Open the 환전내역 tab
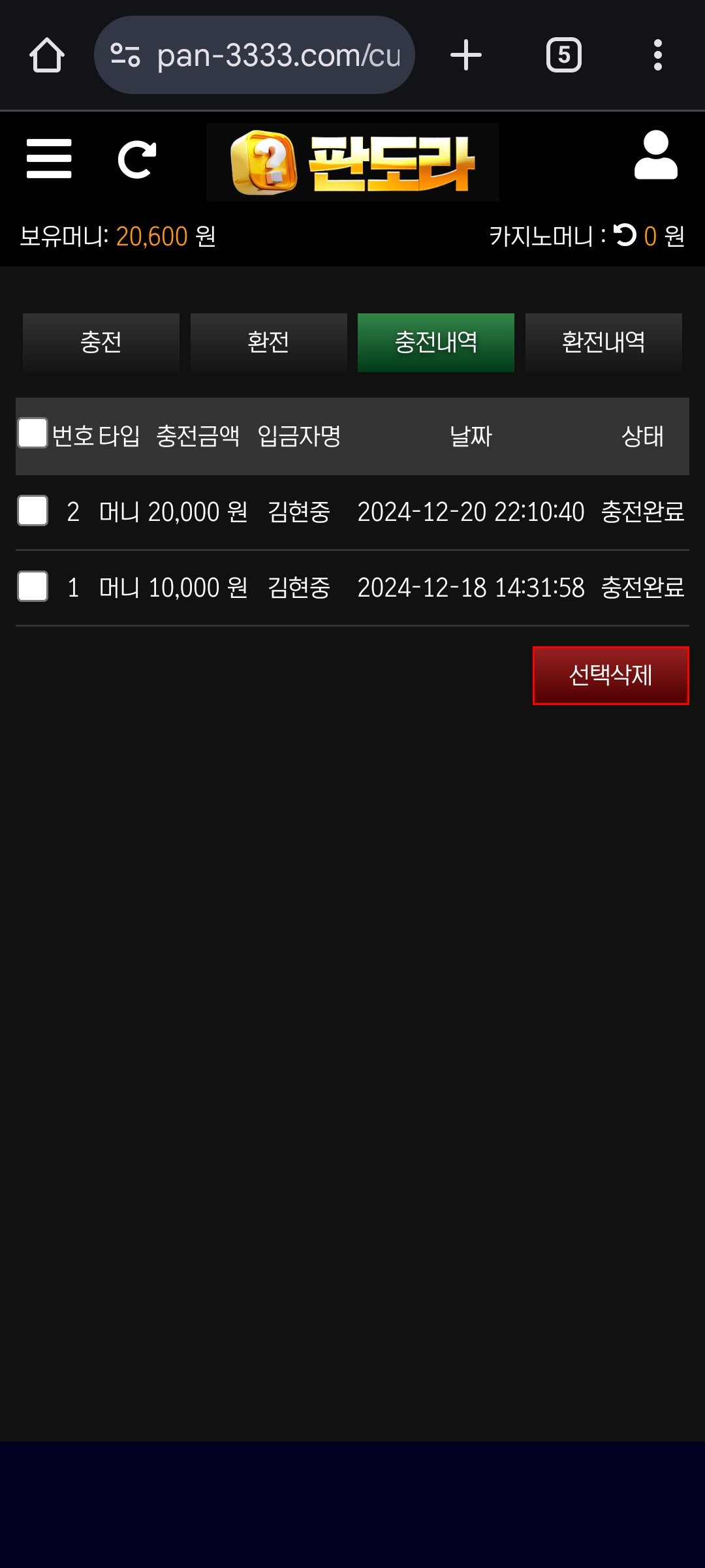The width and height of the screenshot is (705, 1568). (x=603, y=343)
